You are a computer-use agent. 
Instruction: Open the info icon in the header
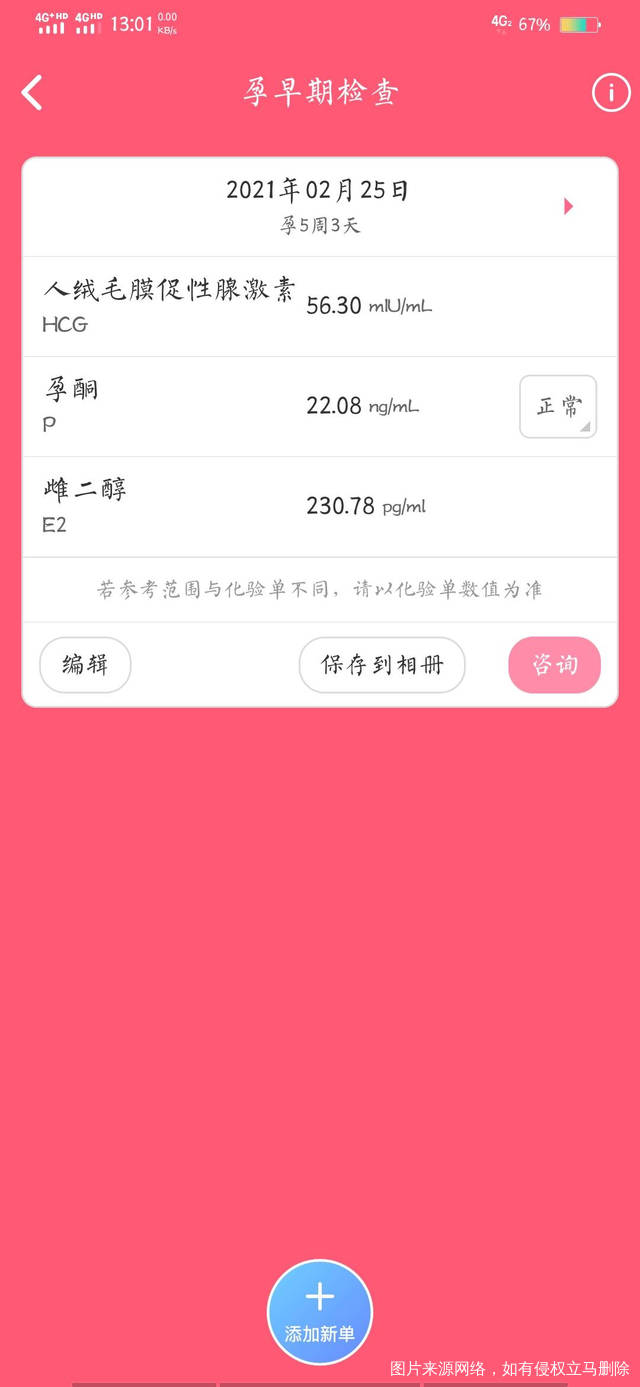(611, 93)
